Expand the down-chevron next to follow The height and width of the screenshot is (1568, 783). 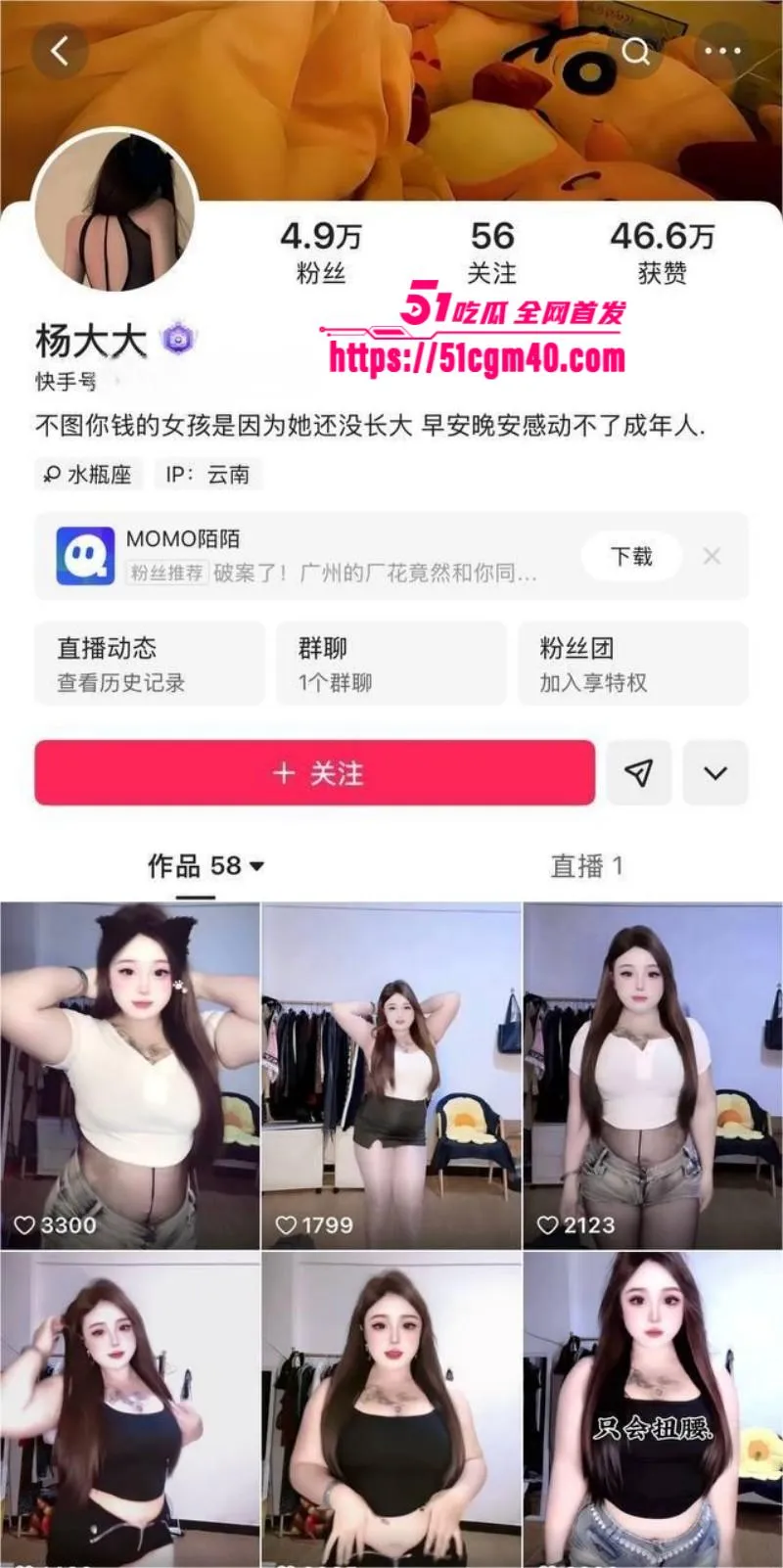click(715, 773)
